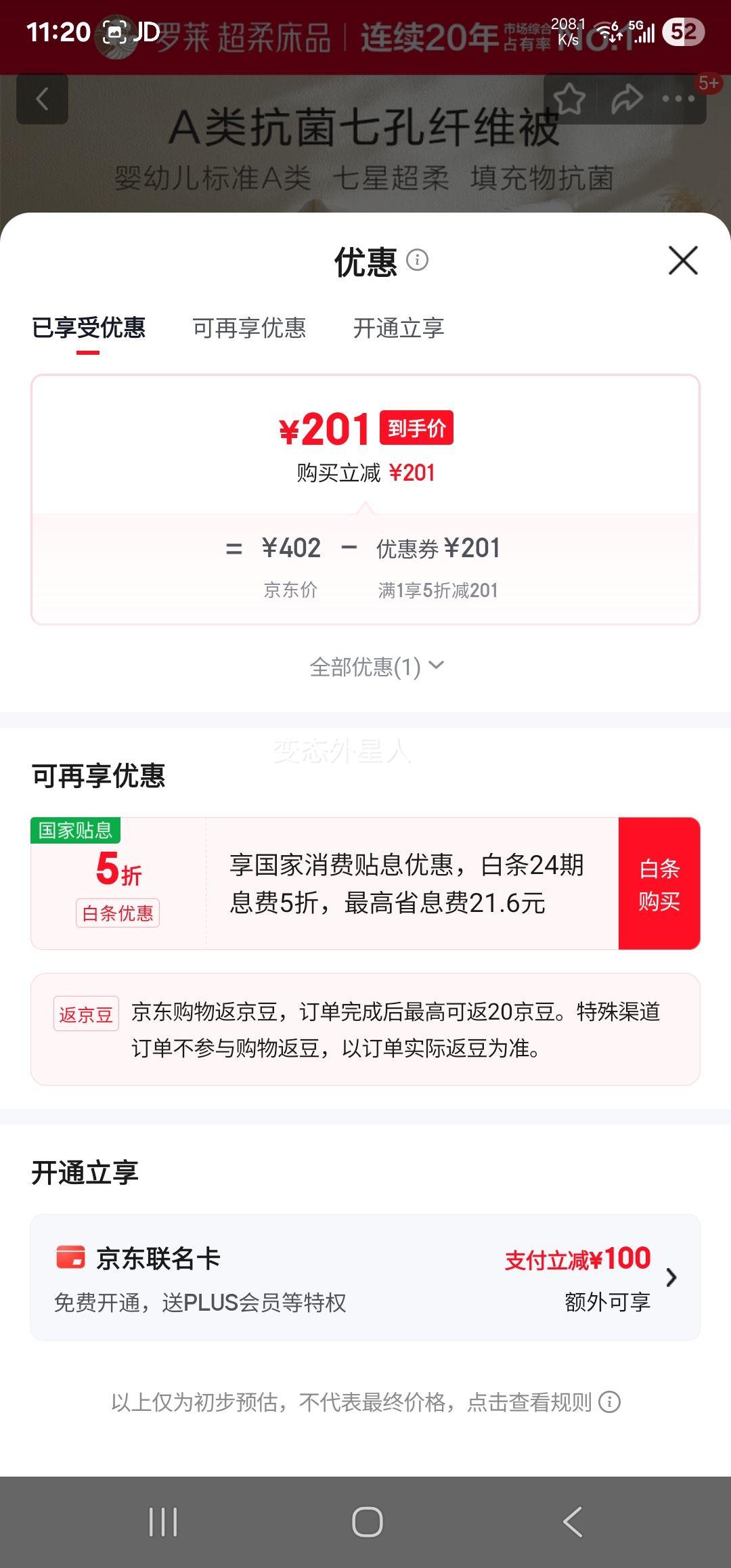This screenshot has height=1568, width=731.
Task: Open sharing via the share arrow icon
Action: pos(628,99)
